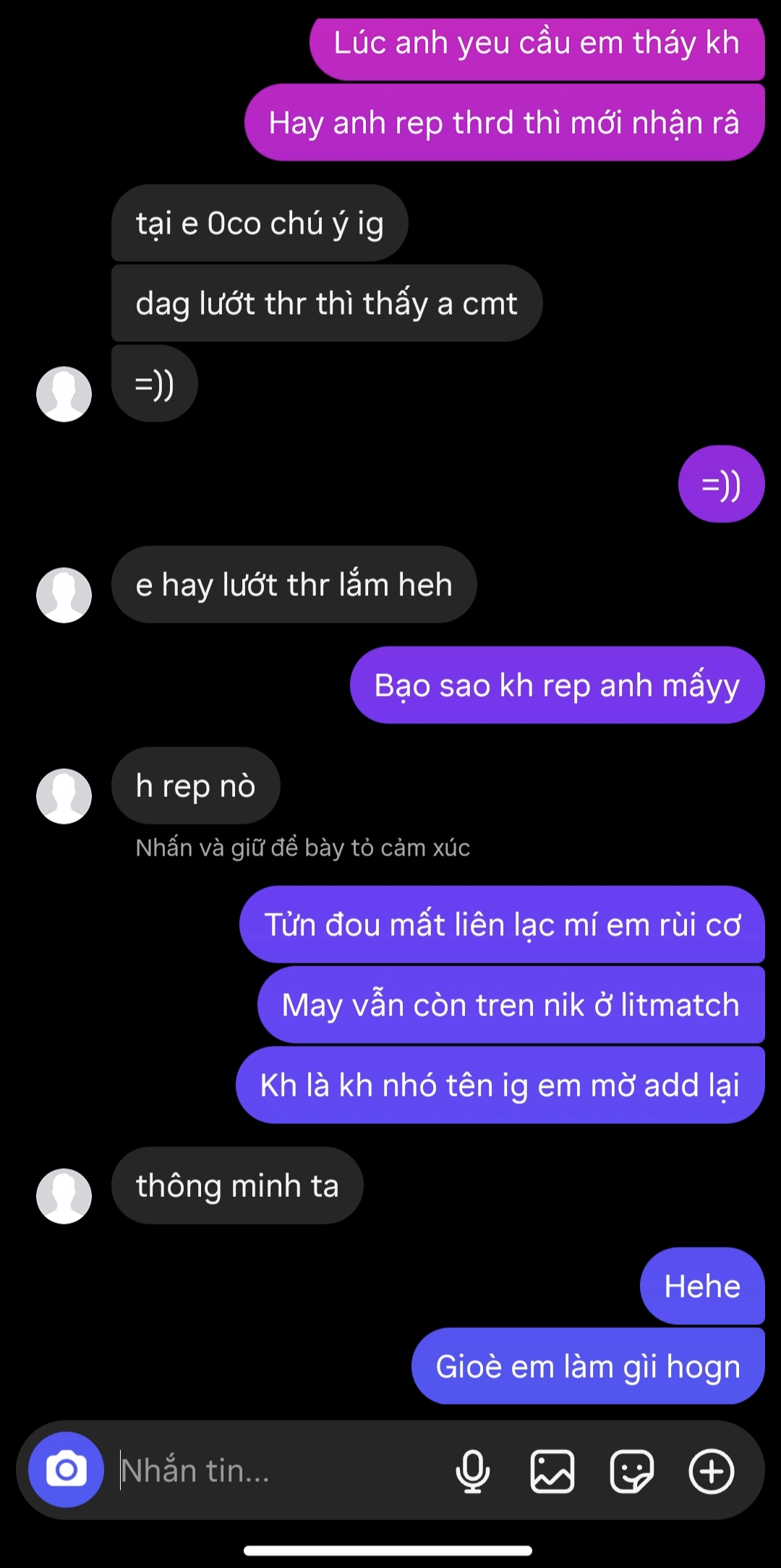Open sender's profile avatar beside "thông minh ta"
781x1568 pixels.
[x=64, y=1196]
